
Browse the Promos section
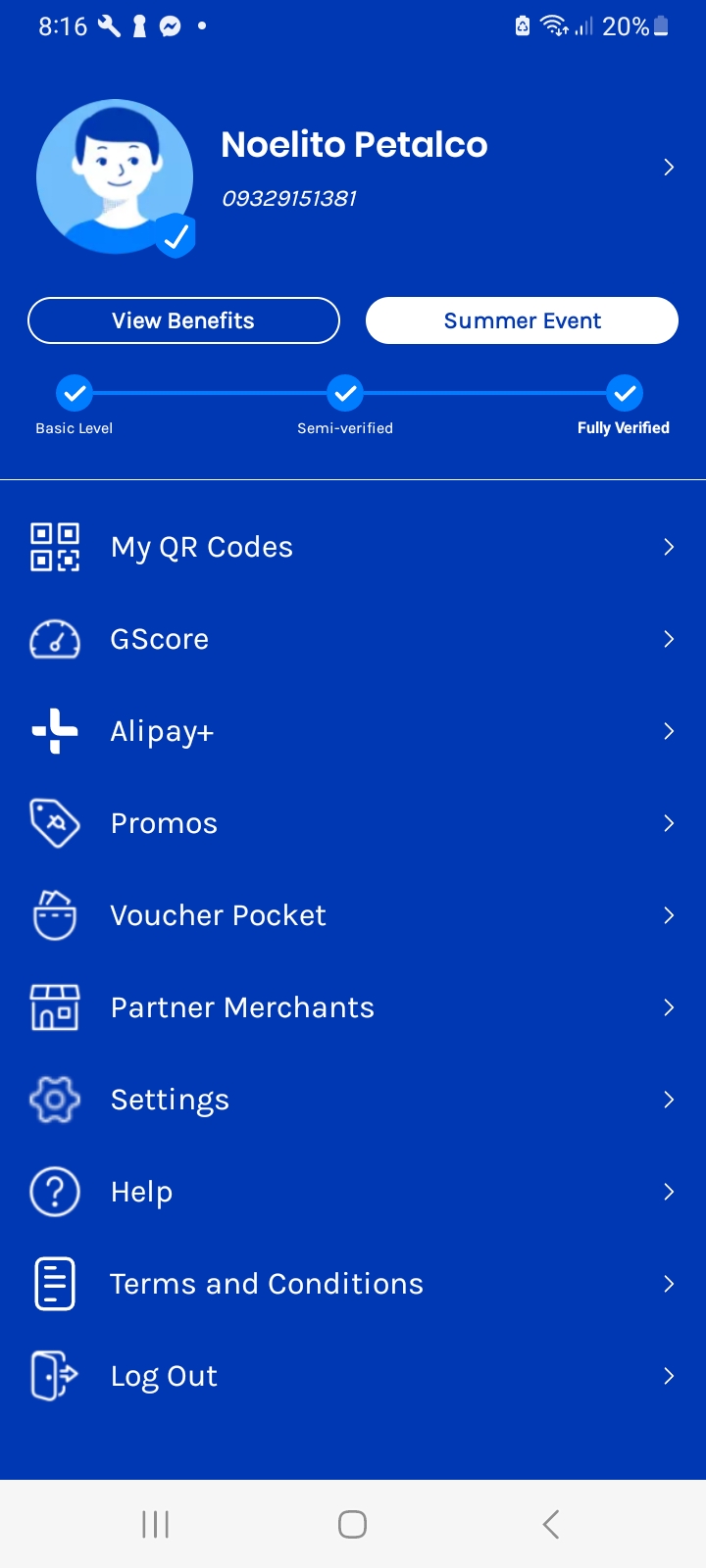(x=353, y=823)
